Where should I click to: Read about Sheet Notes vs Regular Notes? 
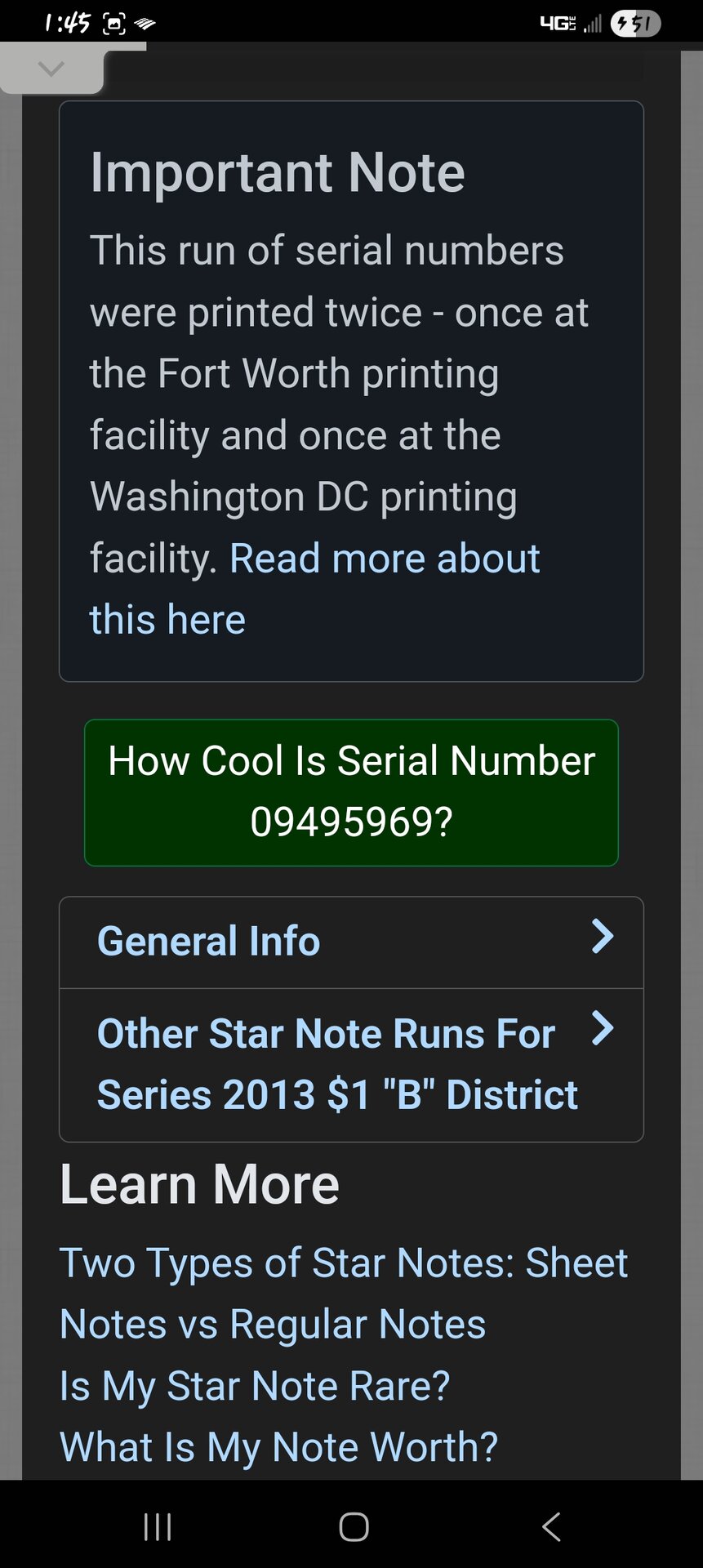pos(343,1293)
